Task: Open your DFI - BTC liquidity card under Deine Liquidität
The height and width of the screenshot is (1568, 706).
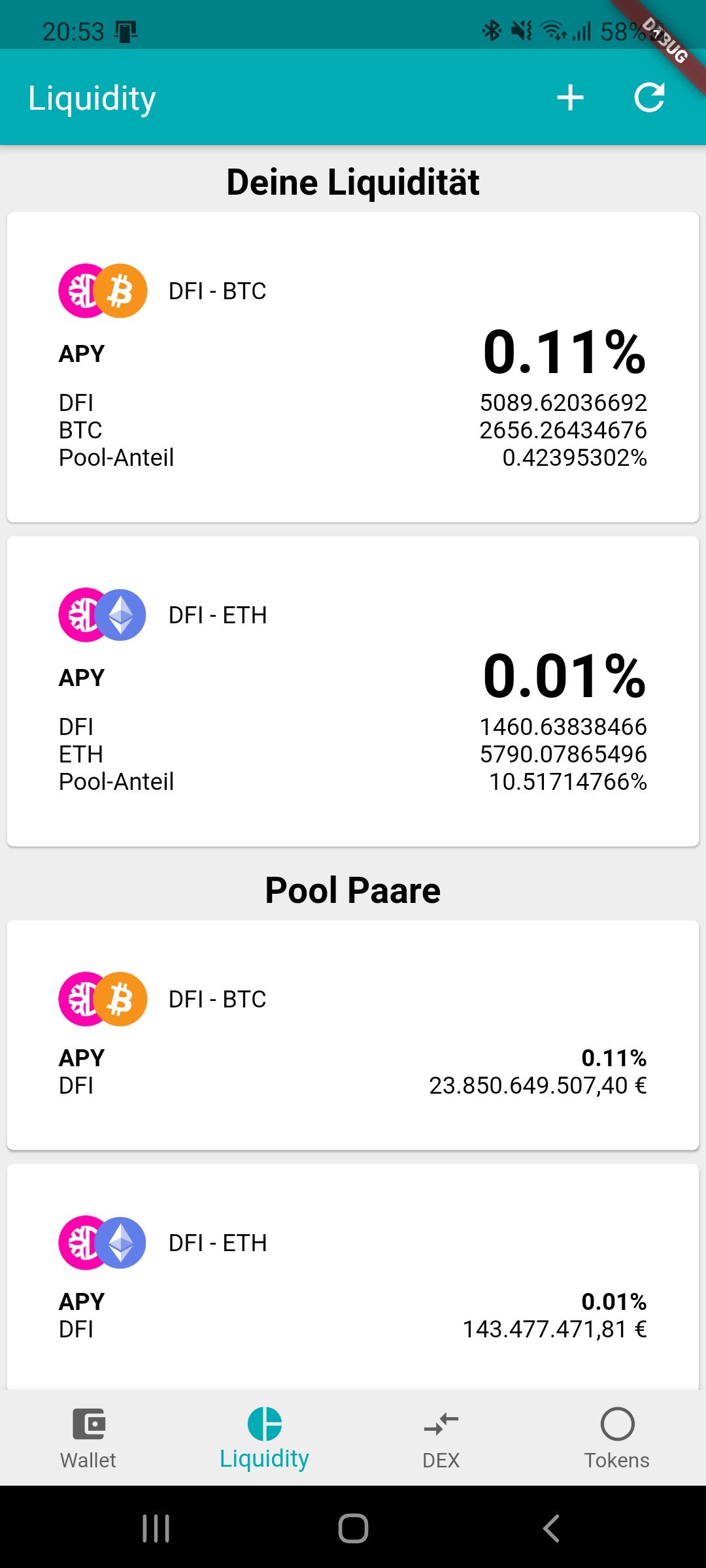Action: coord(353,367)
